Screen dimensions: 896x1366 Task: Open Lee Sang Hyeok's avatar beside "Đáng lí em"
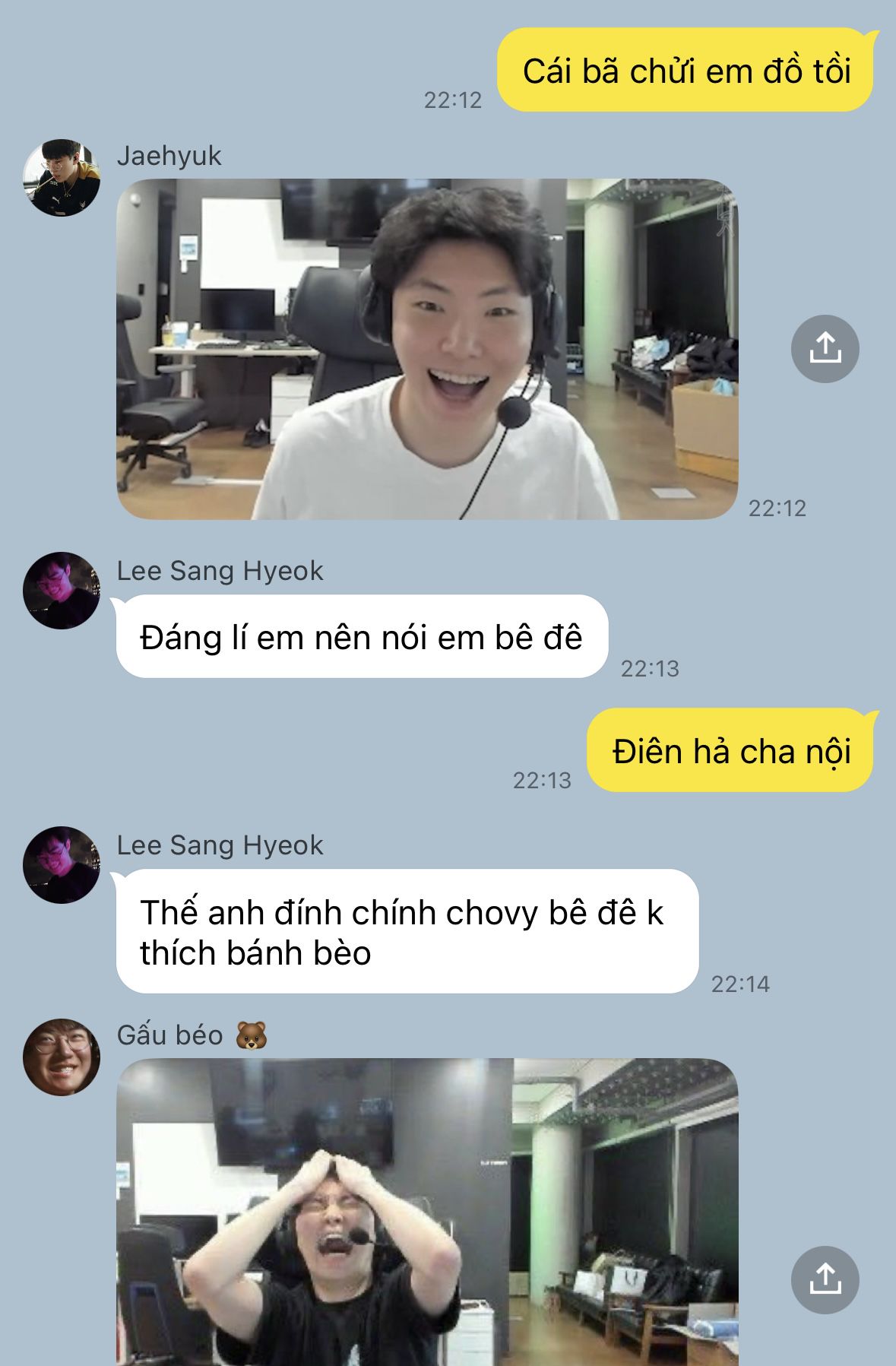(62, 591)
